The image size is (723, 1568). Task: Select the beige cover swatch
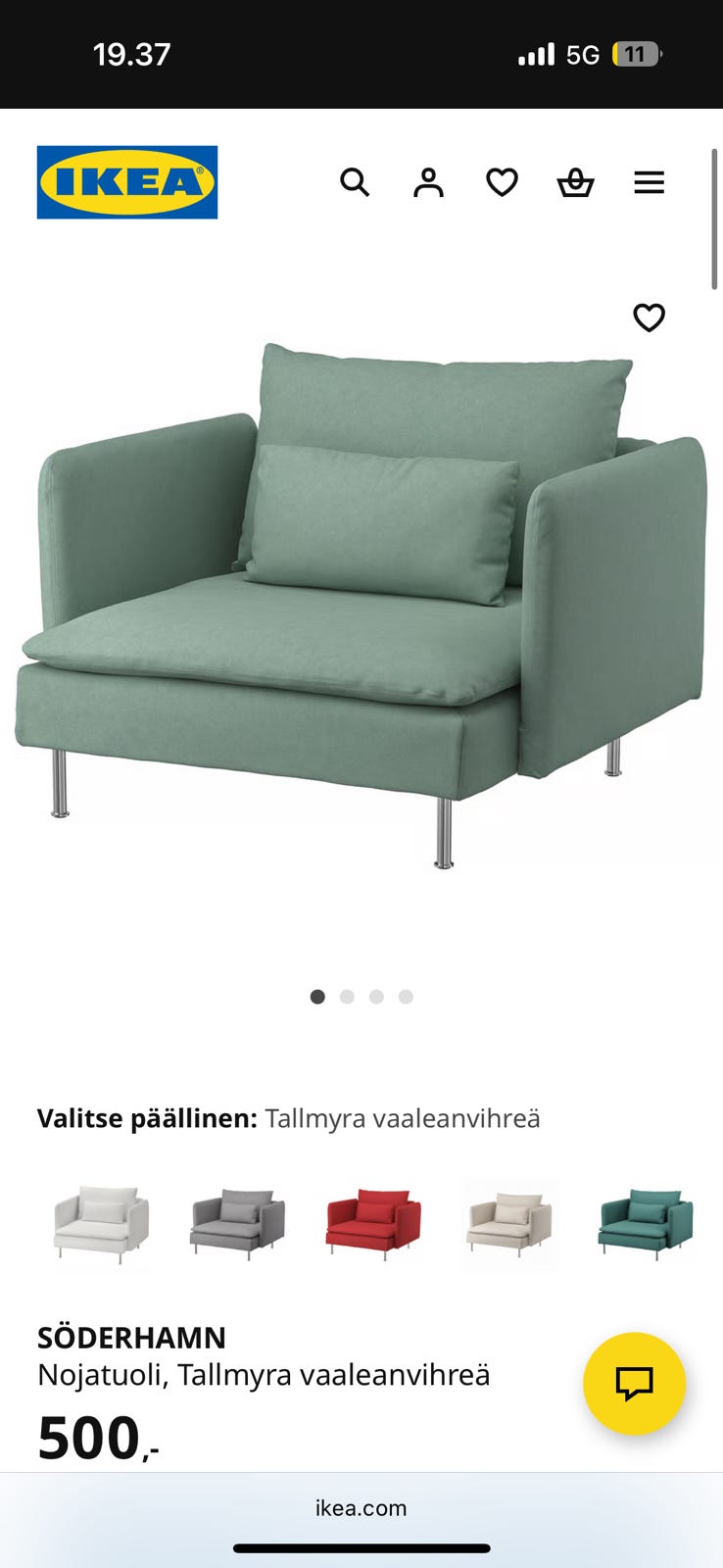click(508, 1223)
